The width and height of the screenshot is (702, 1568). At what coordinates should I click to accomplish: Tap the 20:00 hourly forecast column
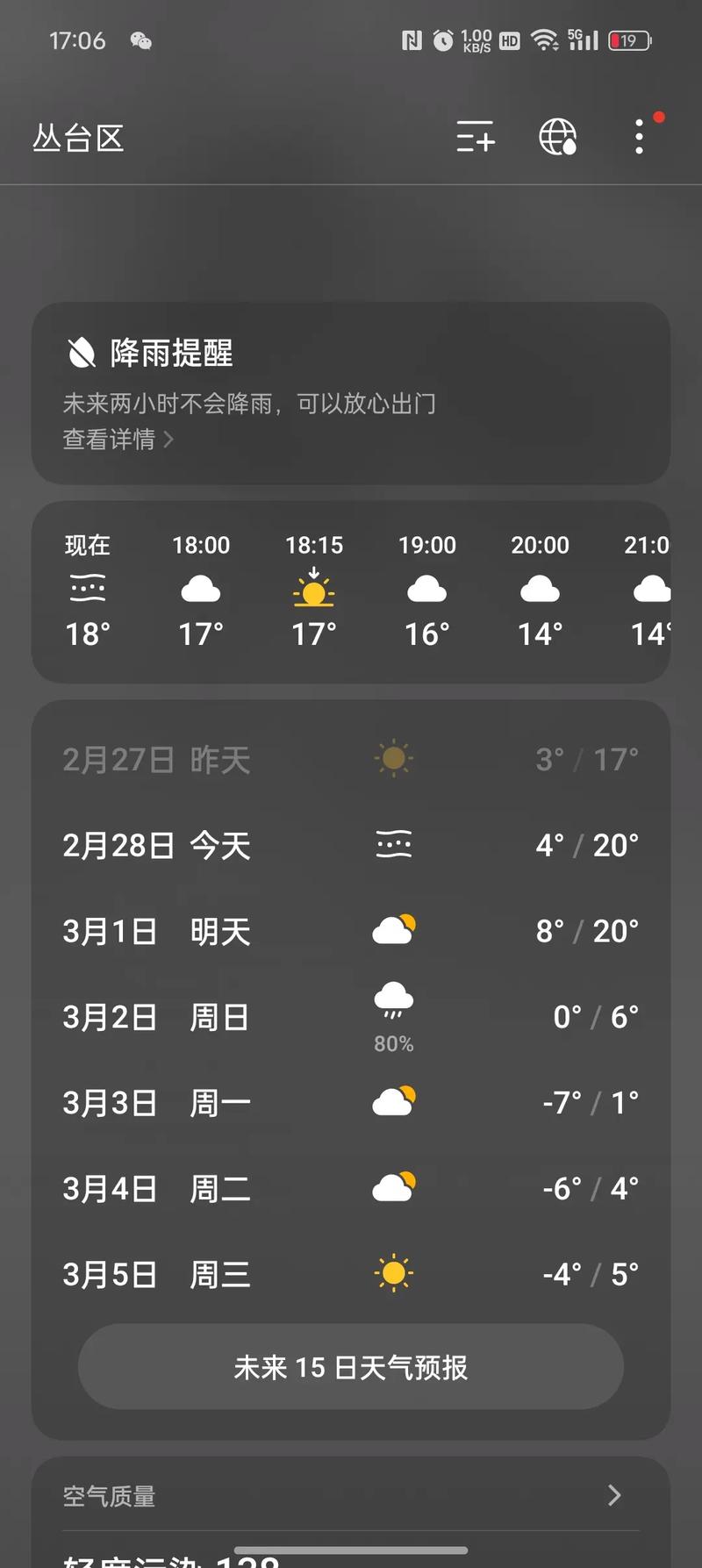pos(539,590)
